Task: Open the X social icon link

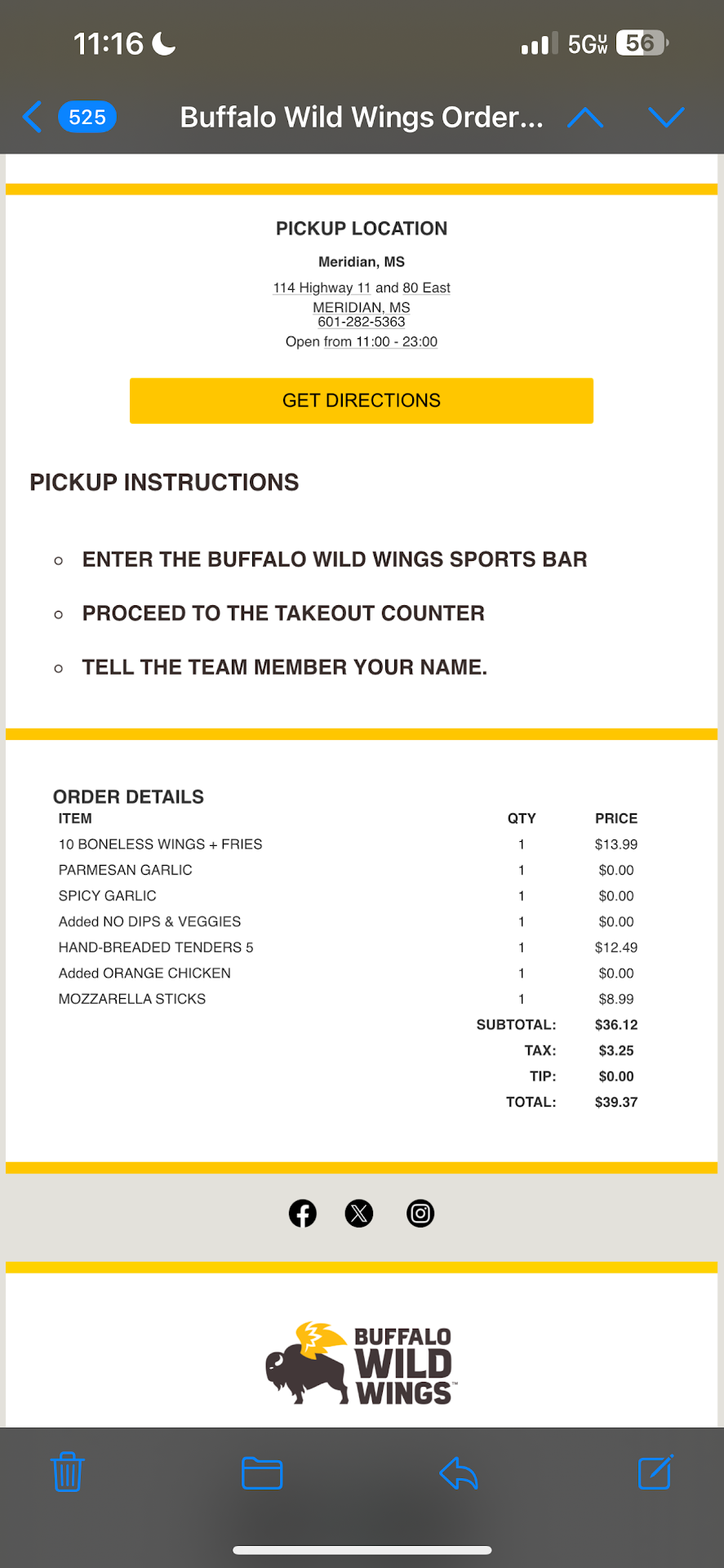Action: click(359, 1214)
